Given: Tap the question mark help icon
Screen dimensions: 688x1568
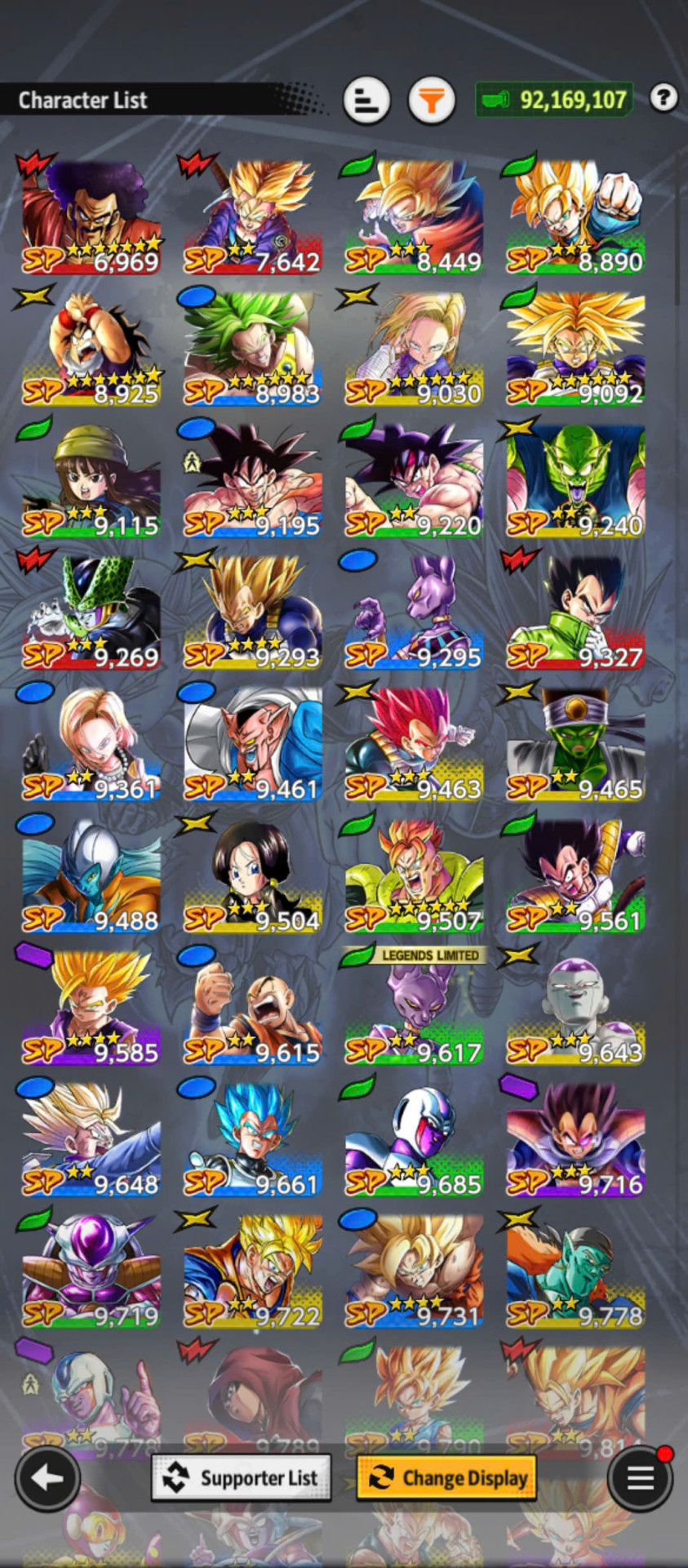Looking at the screenshot, I should pyautogui.click(x=664, y=98).
